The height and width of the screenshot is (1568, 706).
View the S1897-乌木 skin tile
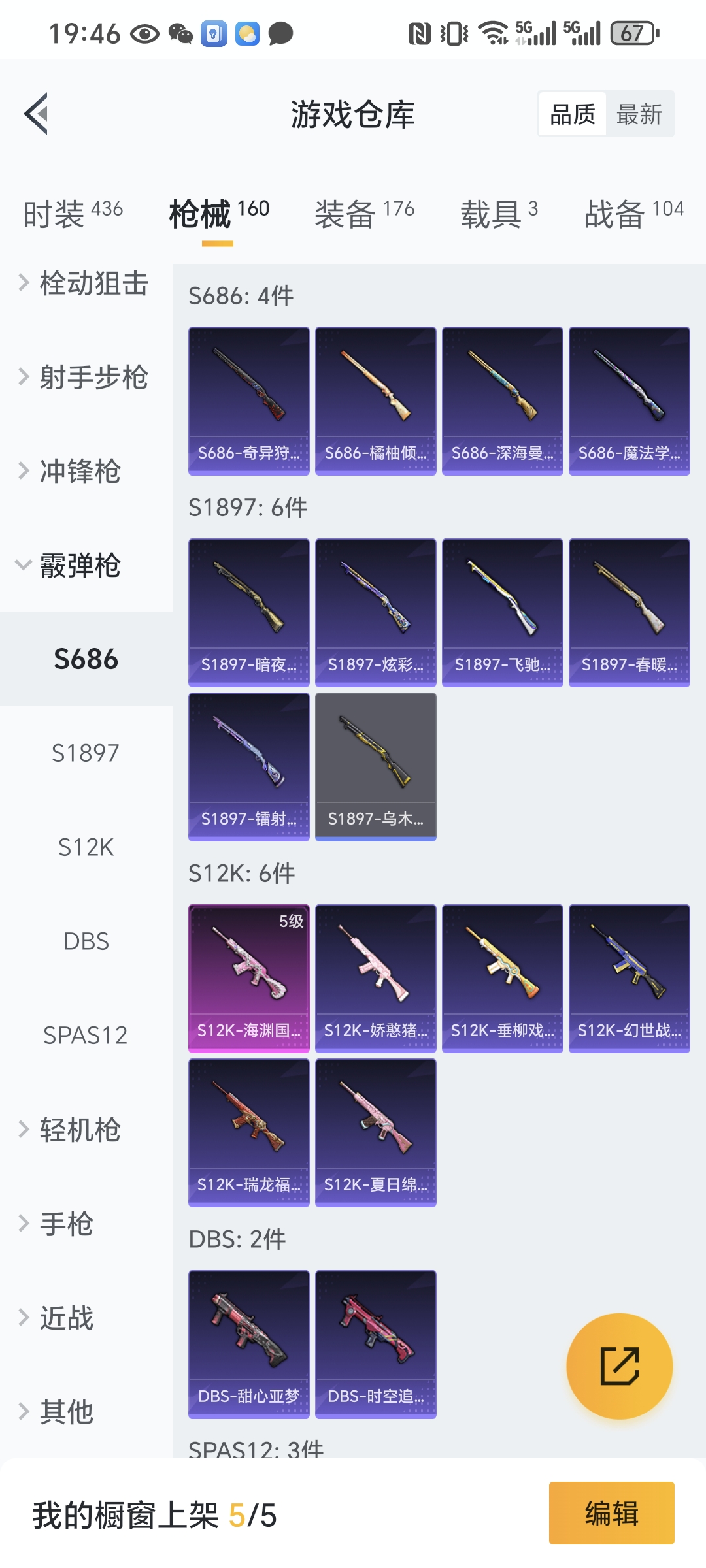[375, 766]
